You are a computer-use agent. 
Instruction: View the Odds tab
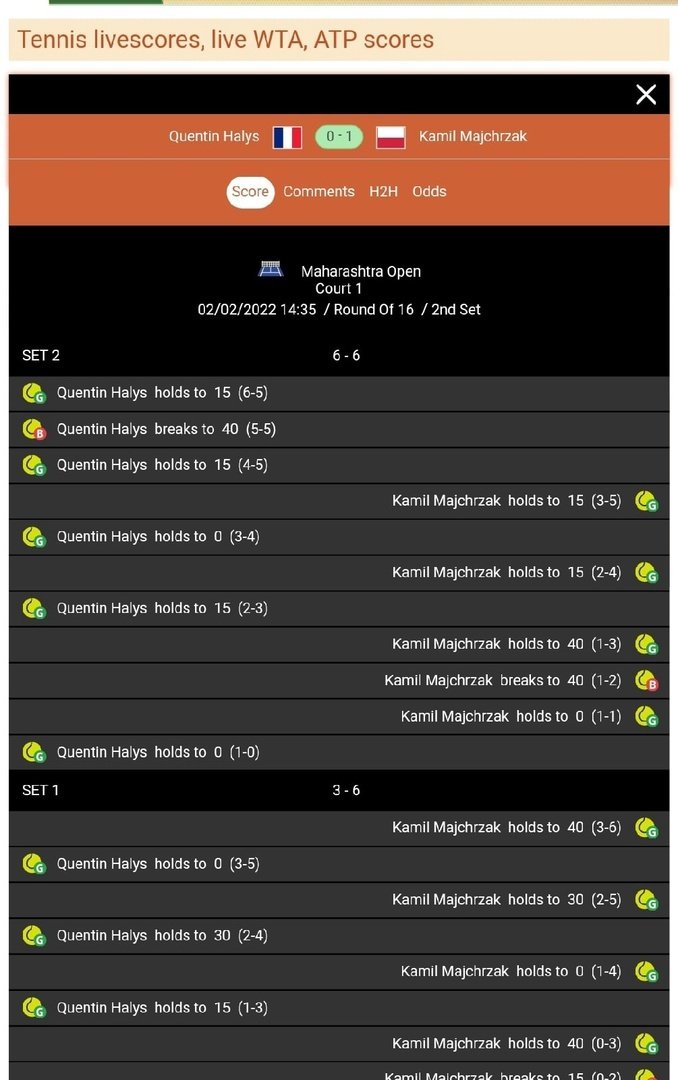pyautogui.click(x=429, y=192)
